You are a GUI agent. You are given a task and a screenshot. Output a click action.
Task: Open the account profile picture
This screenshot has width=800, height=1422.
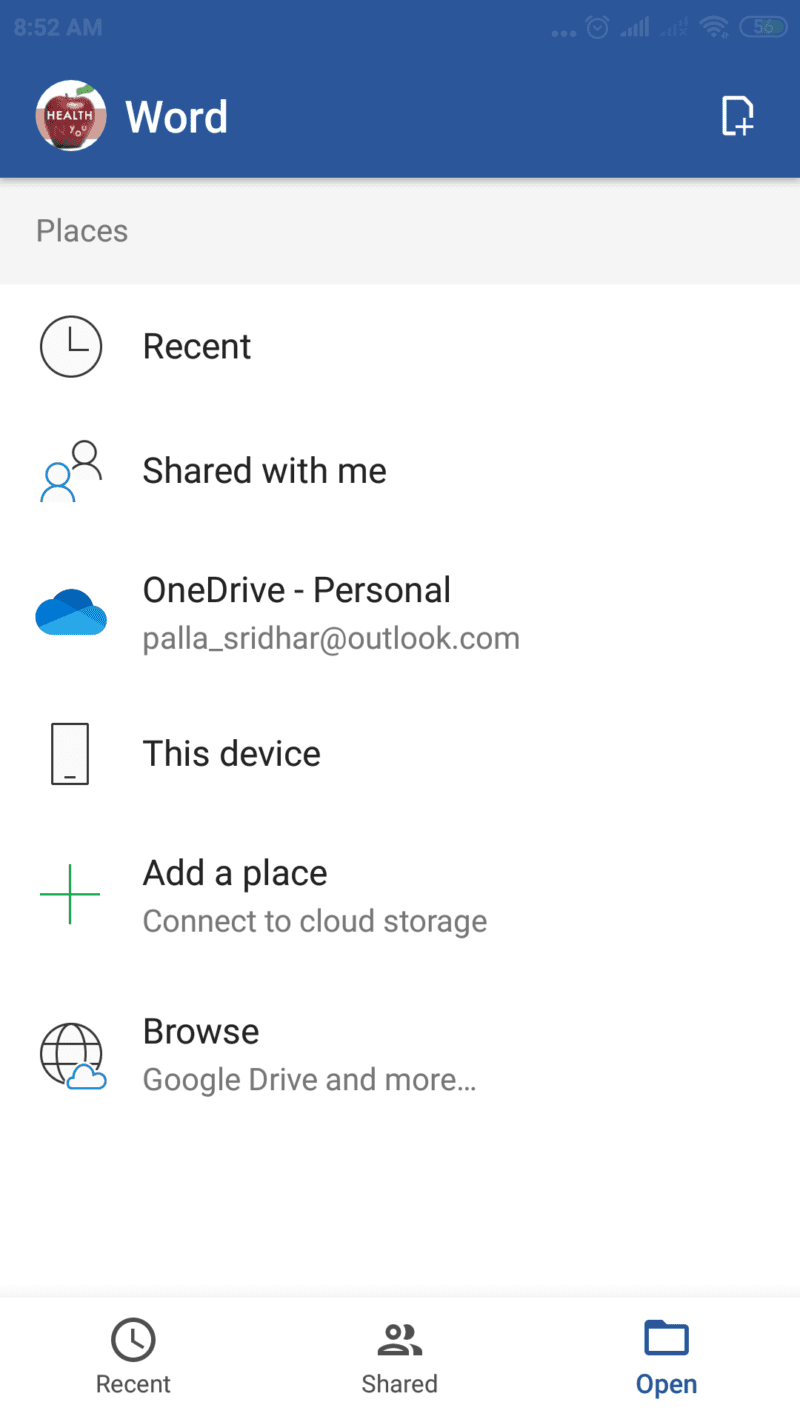pyautogui.click(x=71, y=116)
